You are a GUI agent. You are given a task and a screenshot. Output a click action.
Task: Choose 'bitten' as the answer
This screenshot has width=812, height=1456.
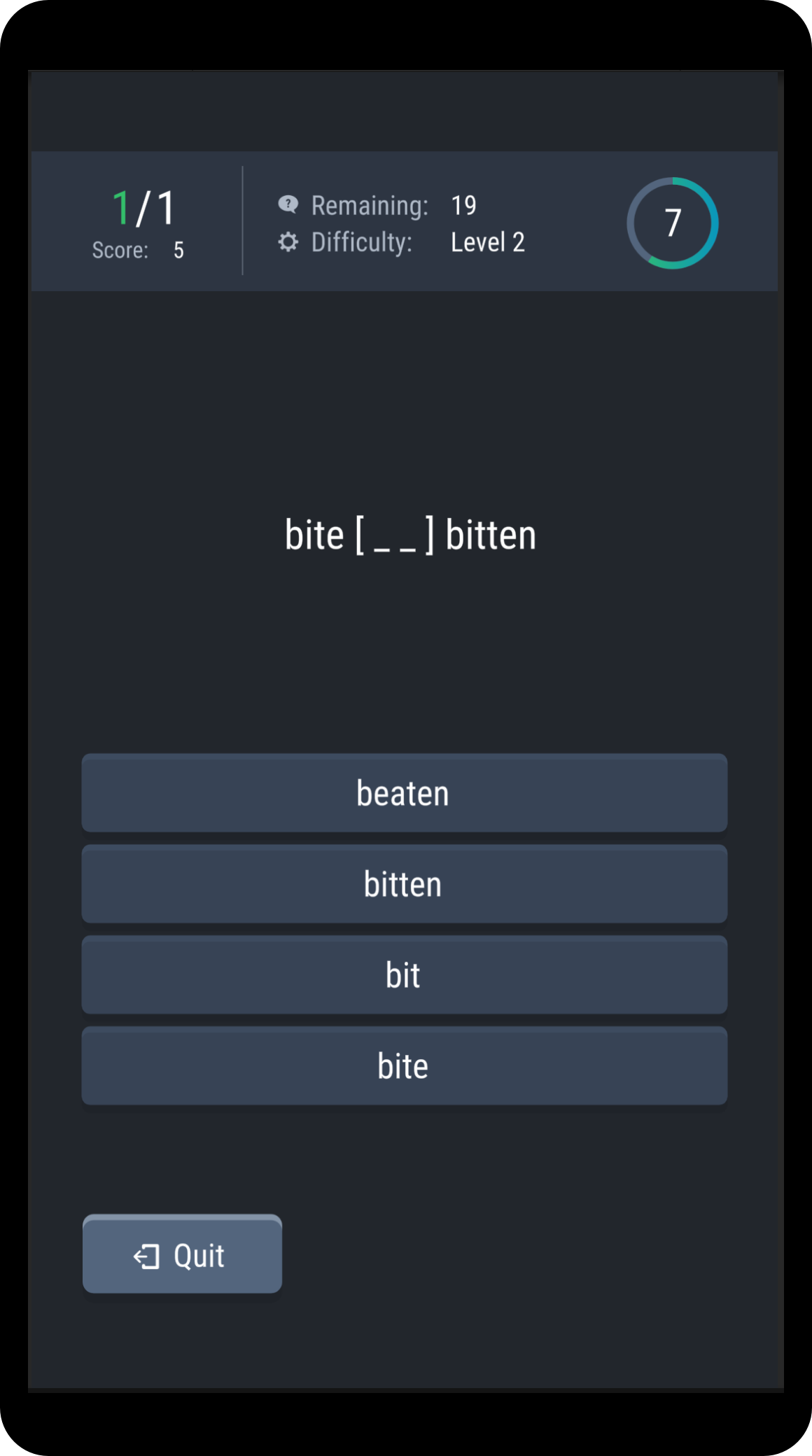pyautogui.click(x=404, y=884)
